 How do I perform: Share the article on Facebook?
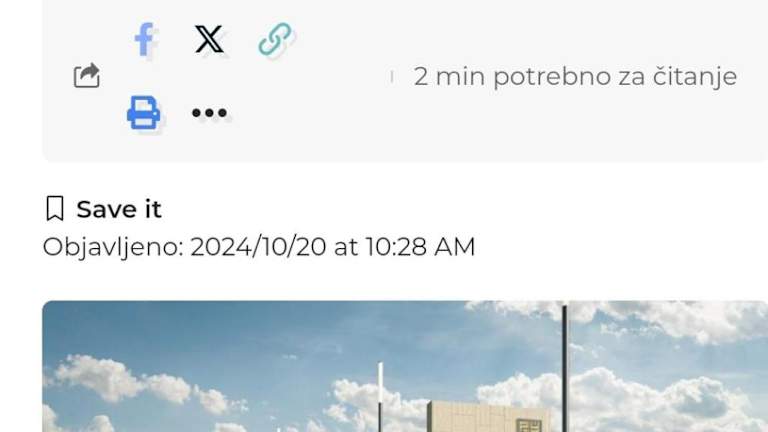(x=144, y=40)
